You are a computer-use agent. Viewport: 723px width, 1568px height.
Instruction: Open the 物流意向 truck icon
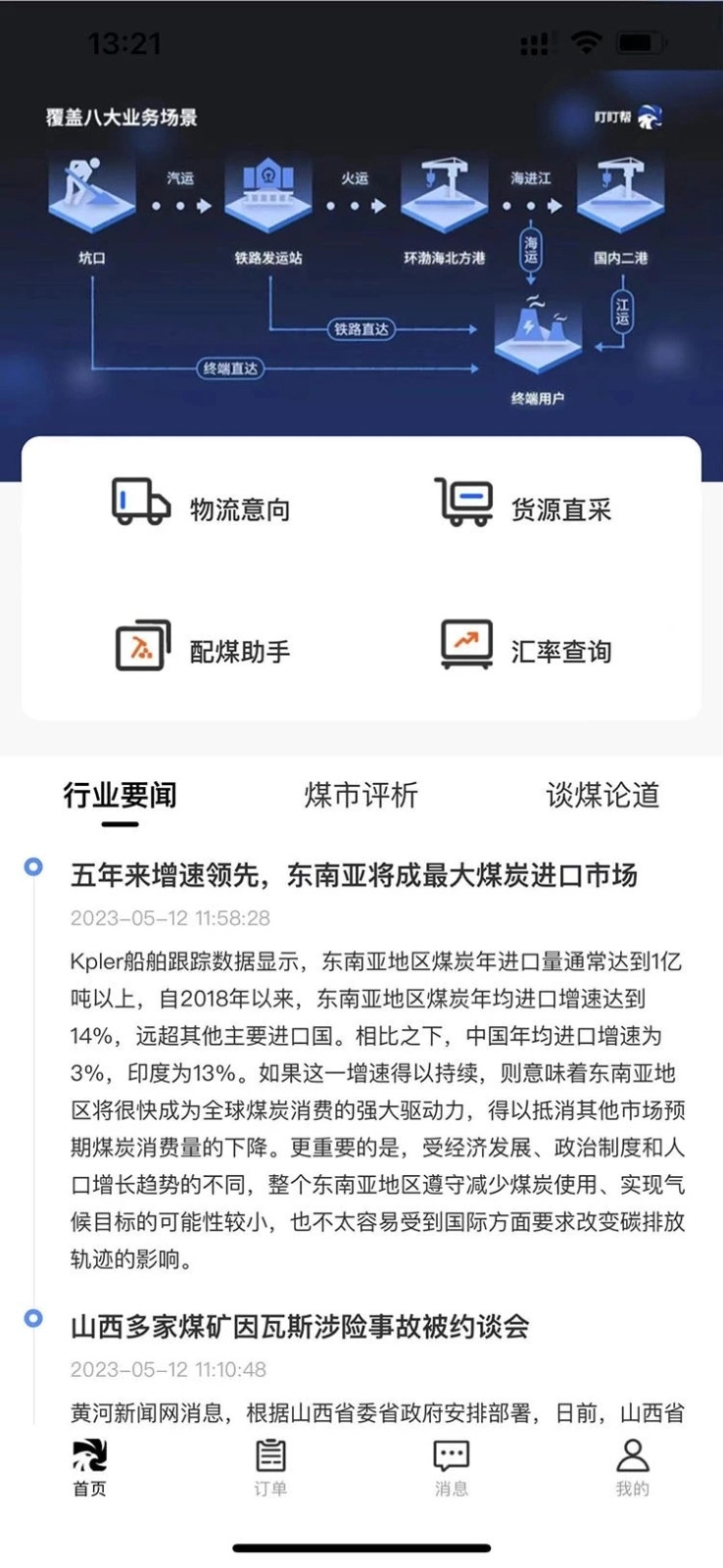139,502
